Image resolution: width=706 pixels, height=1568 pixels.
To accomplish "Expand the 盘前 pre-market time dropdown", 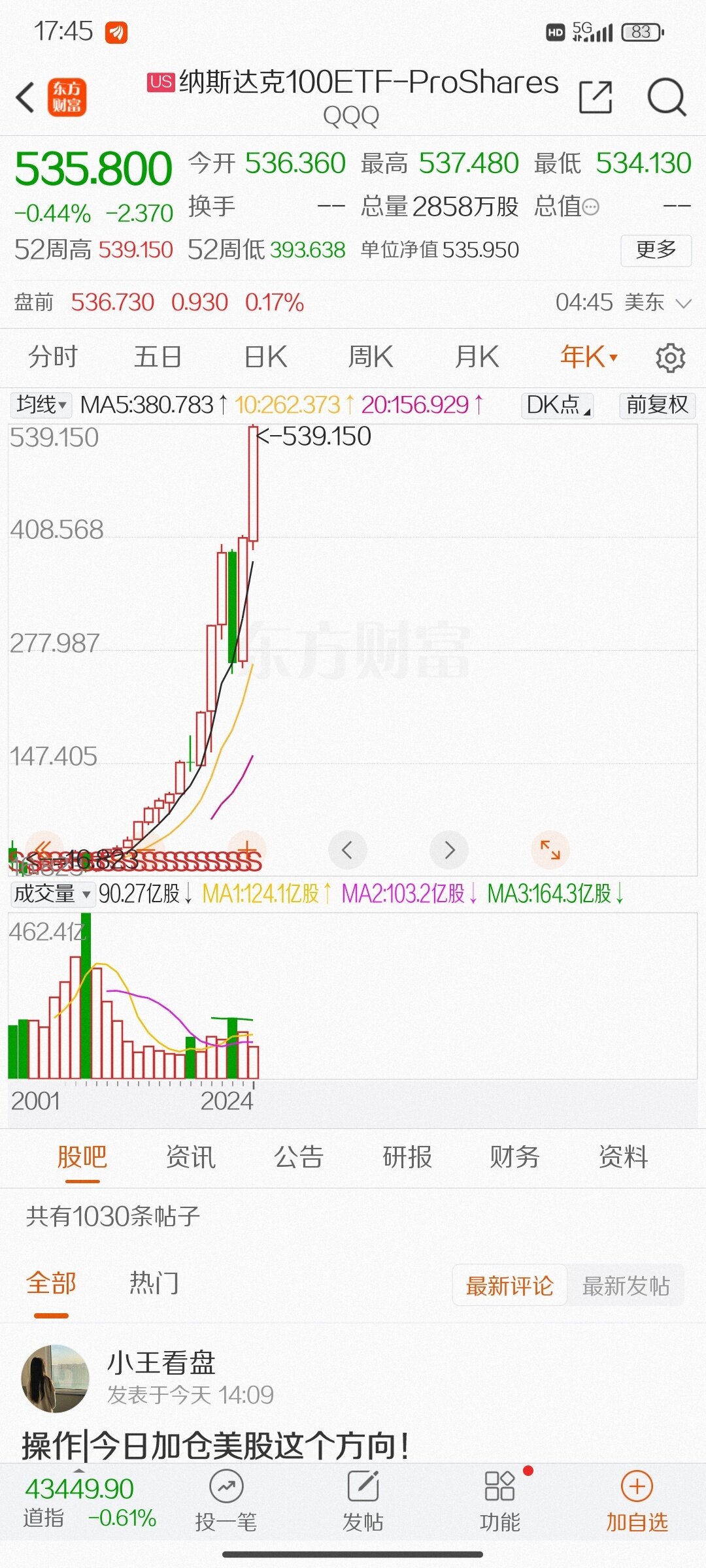I will click(x=683, y=303).
